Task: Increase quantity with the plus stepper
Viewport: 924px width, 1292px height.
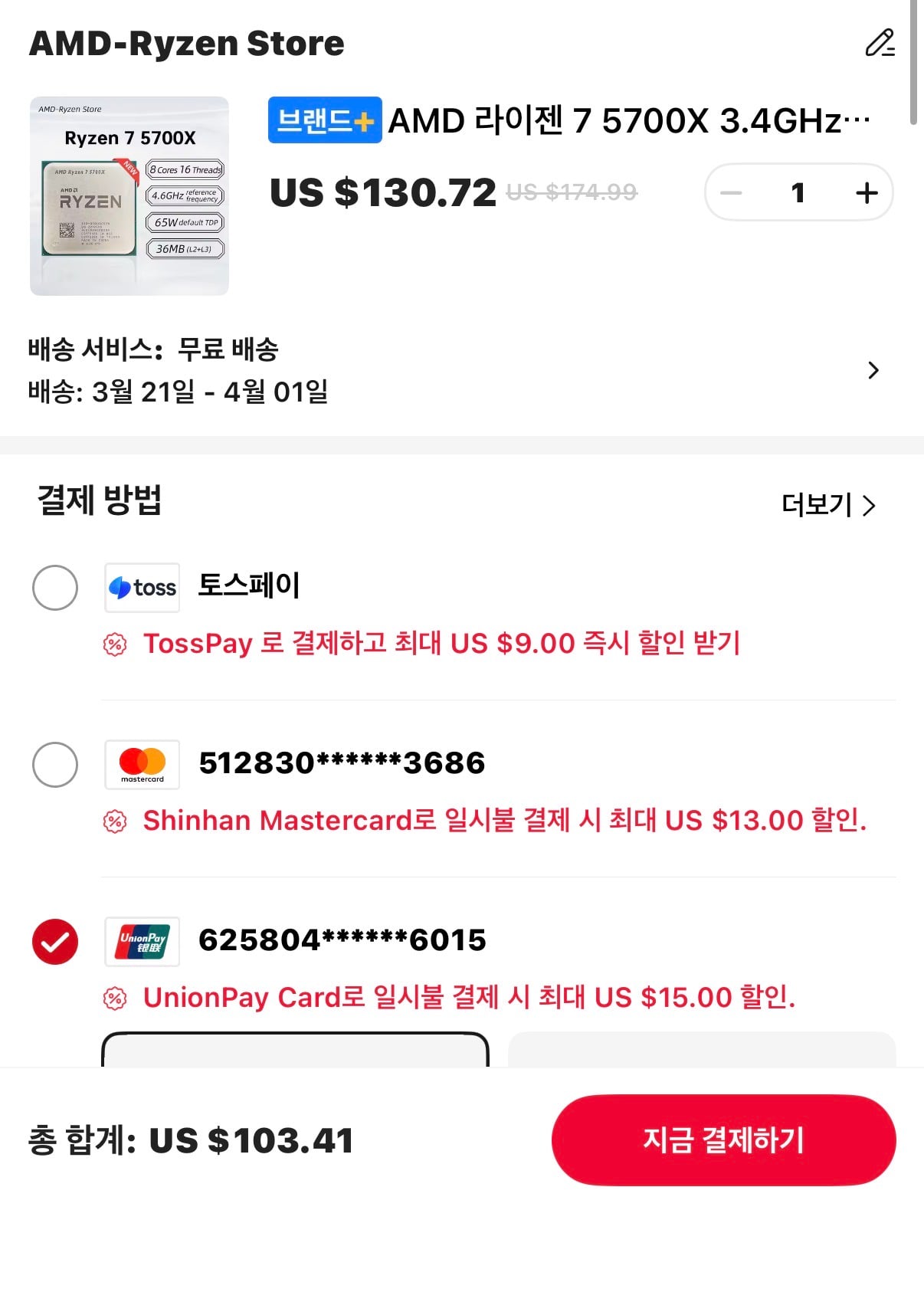Action: click(x=866, y=193)
